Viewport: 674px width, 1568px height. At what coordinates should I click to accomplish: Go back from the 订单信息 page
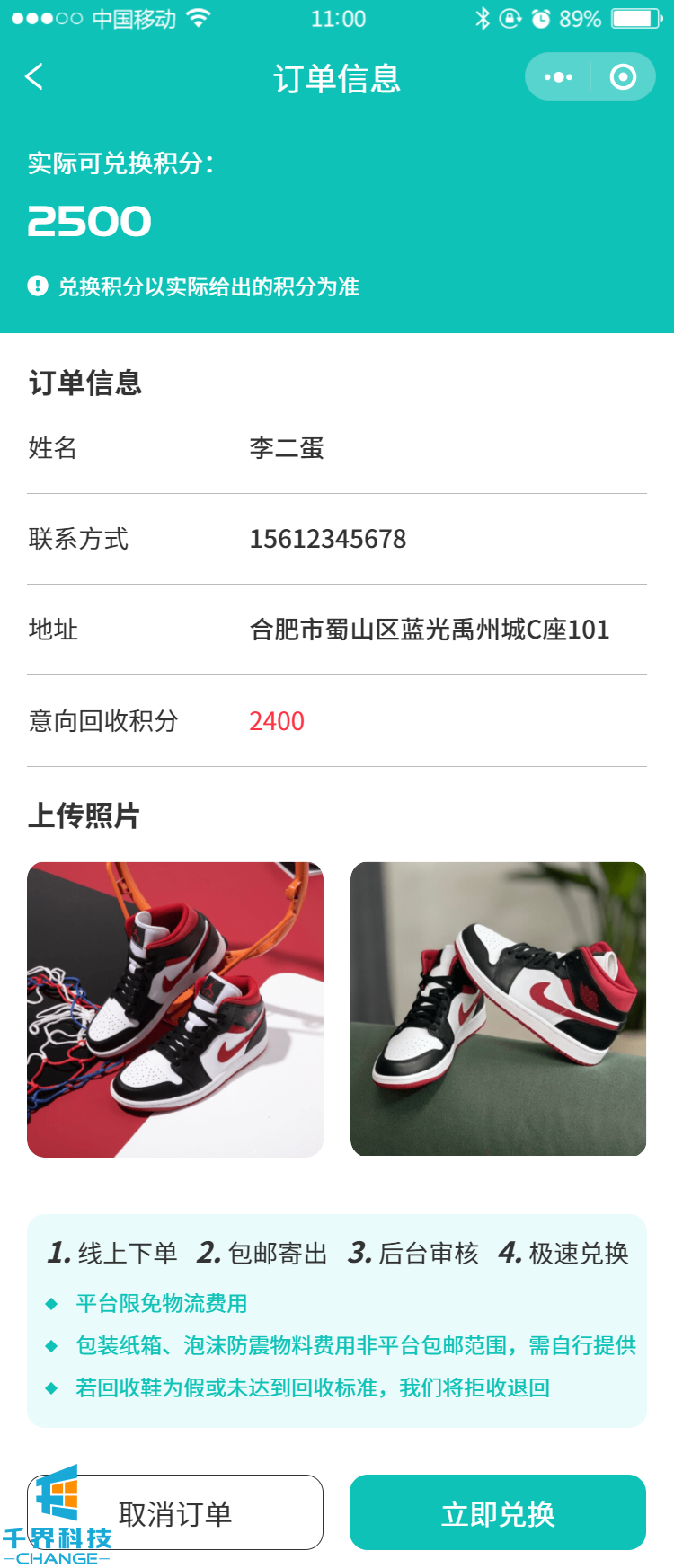34,77
